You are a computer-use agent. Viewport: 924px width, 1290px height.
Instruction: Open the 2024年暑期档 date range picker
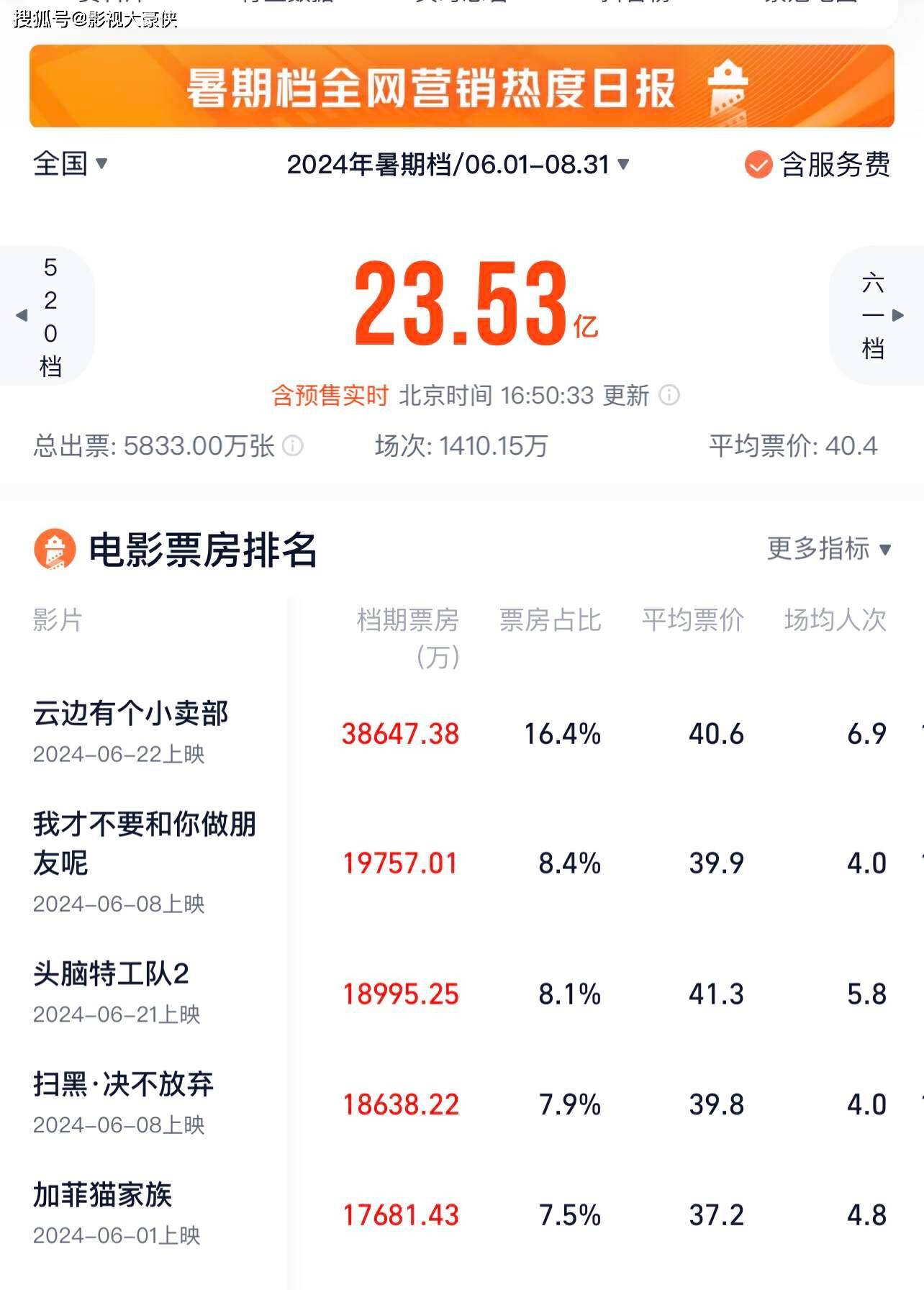coord(458,165)
